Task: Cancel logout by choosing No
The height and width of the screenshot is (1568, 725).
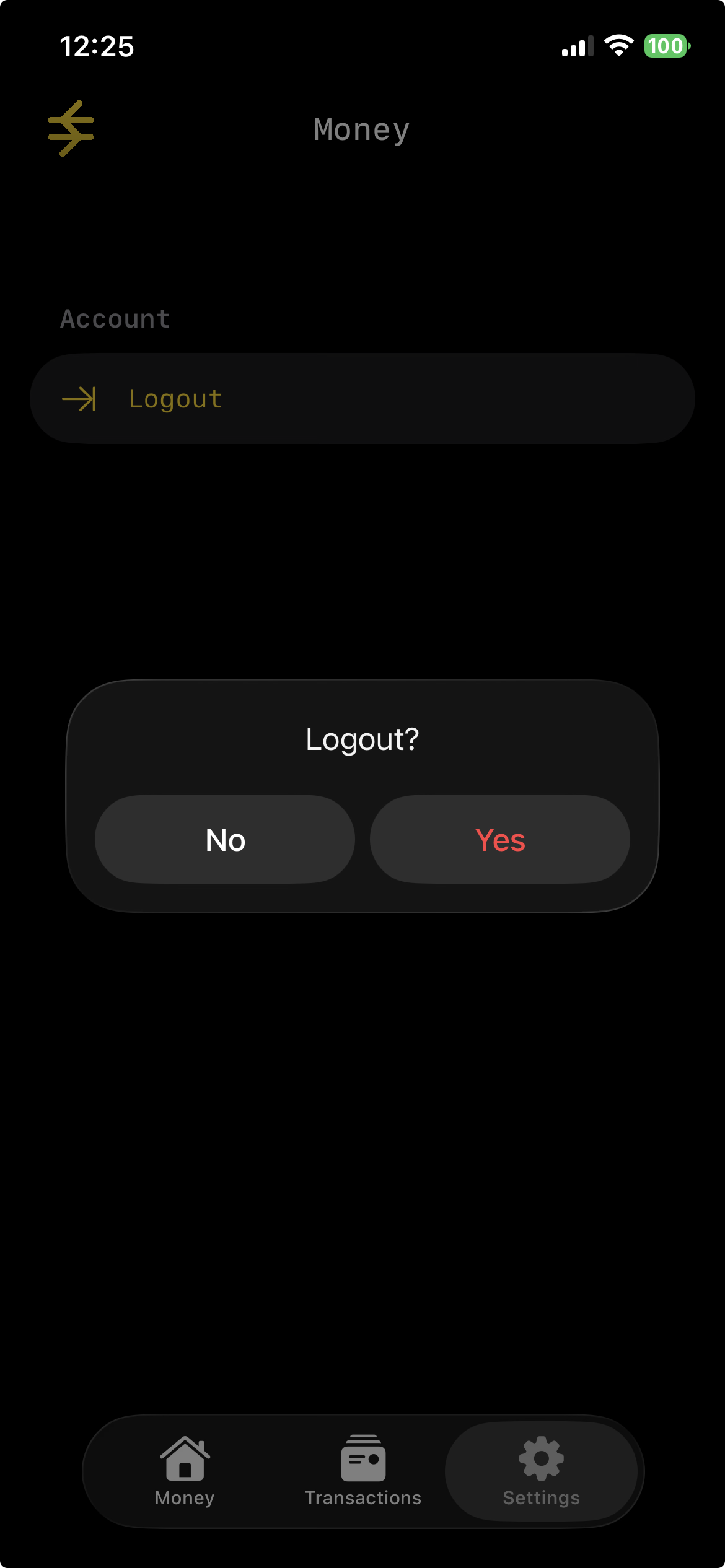Action: (x=225, y=839)
